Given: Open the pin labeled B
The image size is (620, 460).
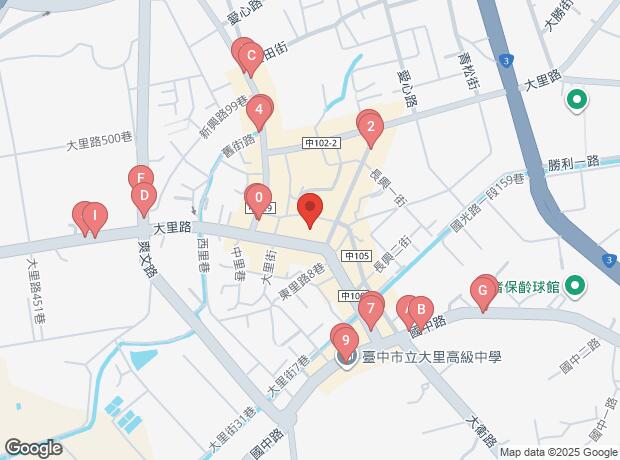Looking at the screenshot, I should [421, 310].
